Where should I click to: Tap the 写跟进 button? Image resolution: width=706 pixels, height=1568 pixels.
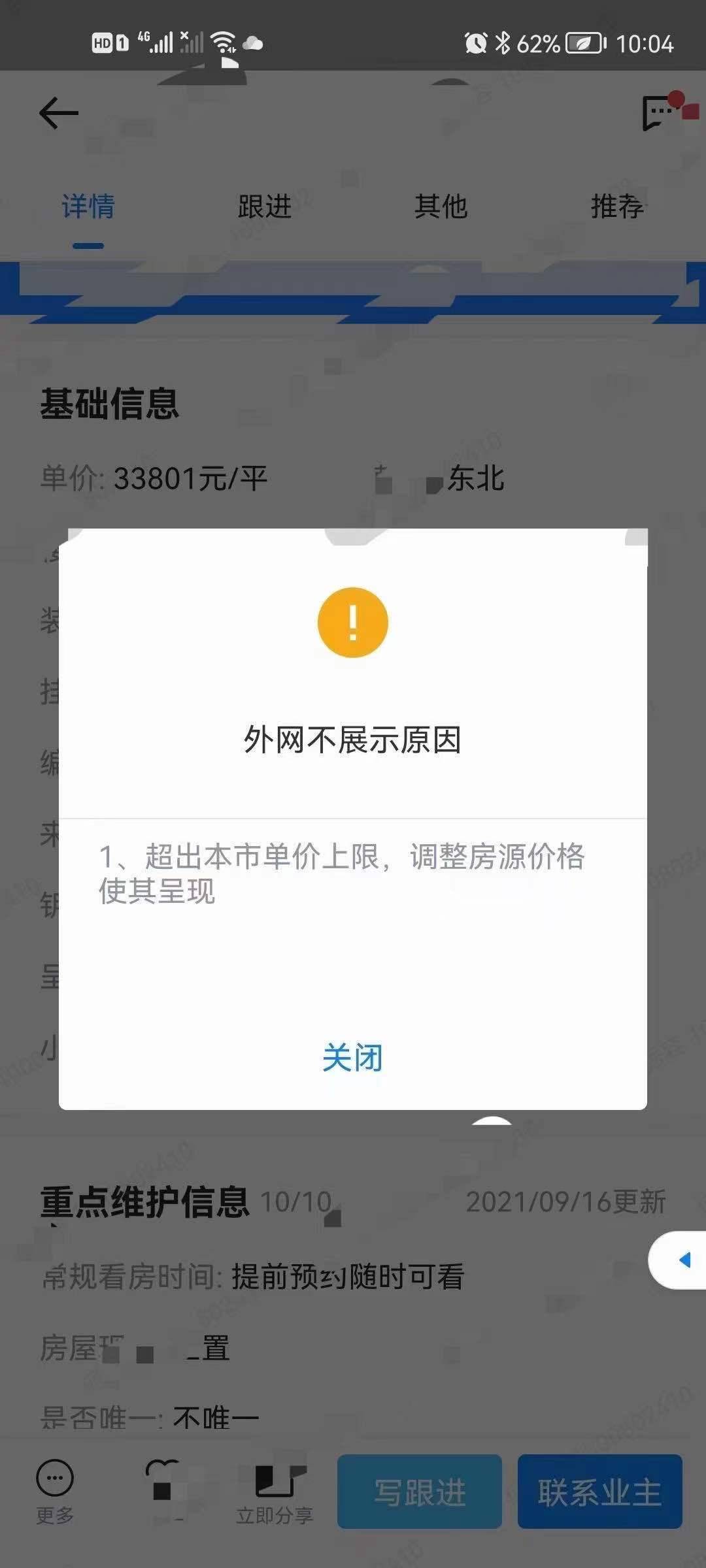pyautogui.click(x=420, y=1492)
